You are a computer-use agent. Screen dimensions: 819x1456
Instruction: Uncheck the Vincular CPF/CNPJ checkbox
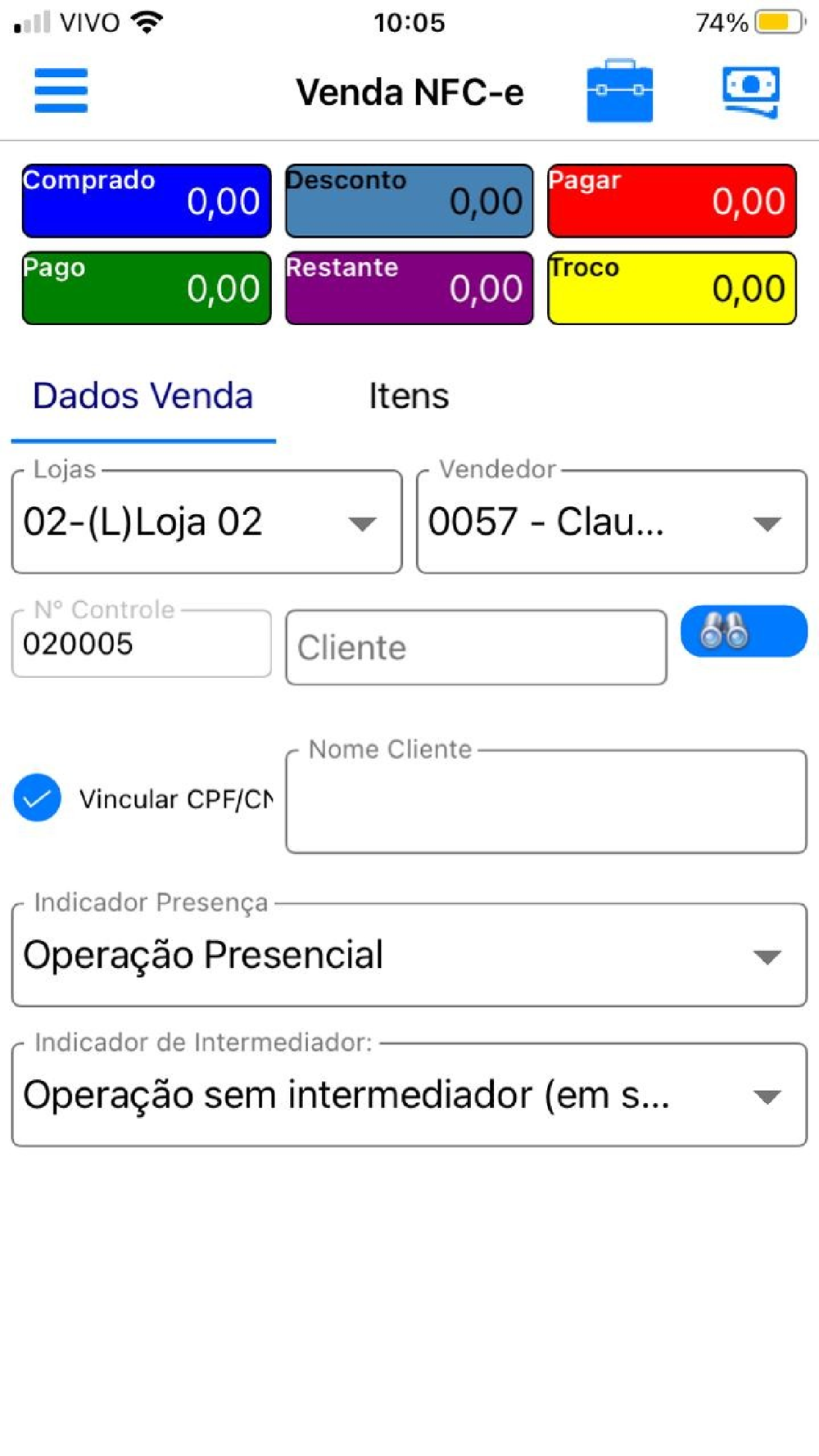pos(38,798)
